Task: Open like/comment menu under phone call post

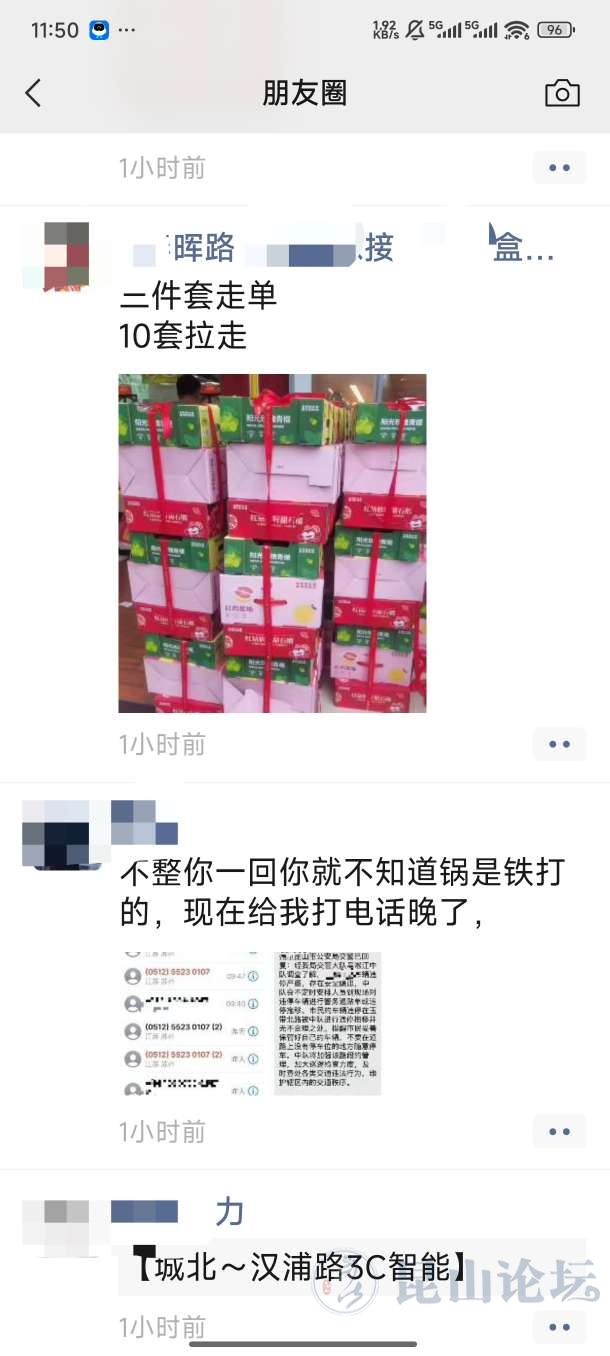Action: point(559,1132)
